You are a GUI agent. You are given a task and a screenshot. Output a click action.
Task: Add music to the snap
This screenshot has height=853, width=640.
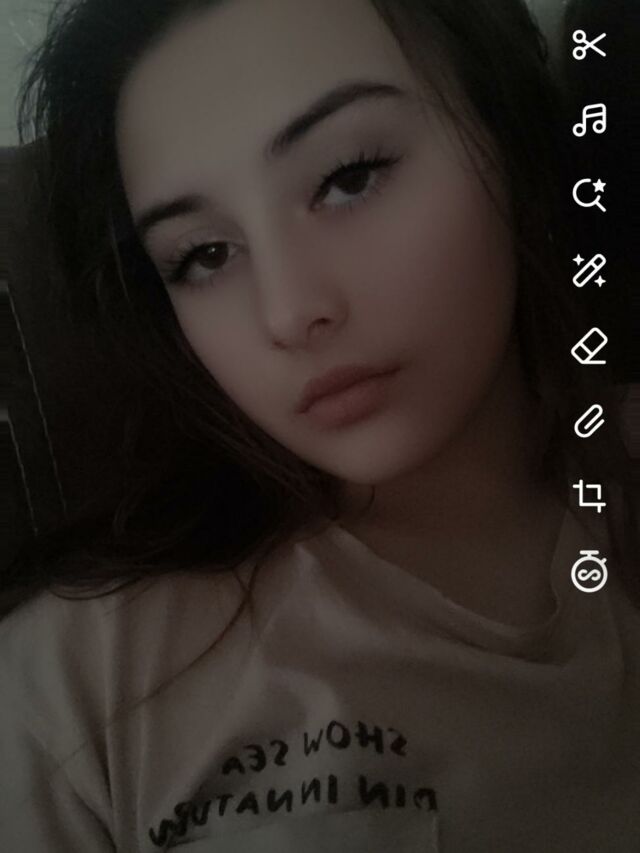(x=589, y=120)
